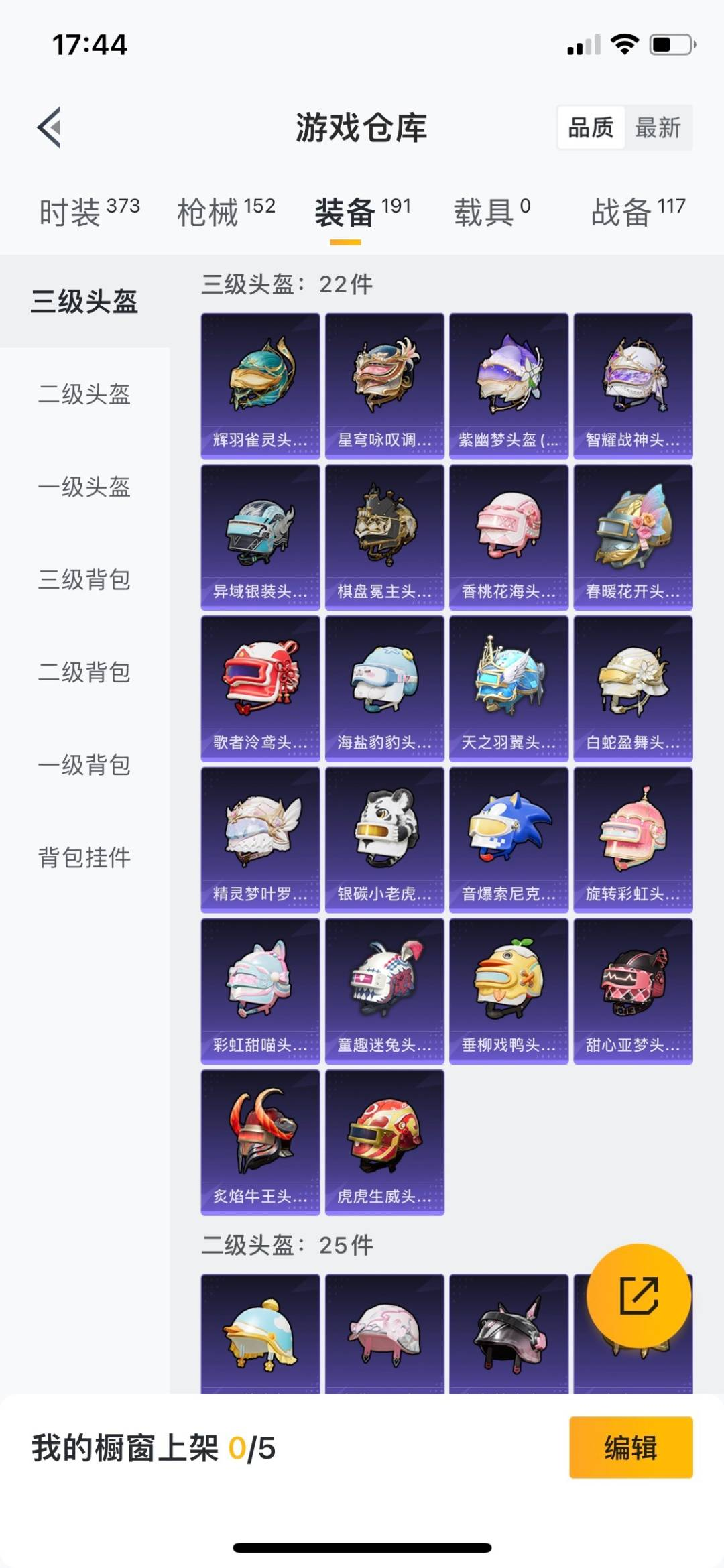View the 音爆索尼克 helmet

pos(509,839)
